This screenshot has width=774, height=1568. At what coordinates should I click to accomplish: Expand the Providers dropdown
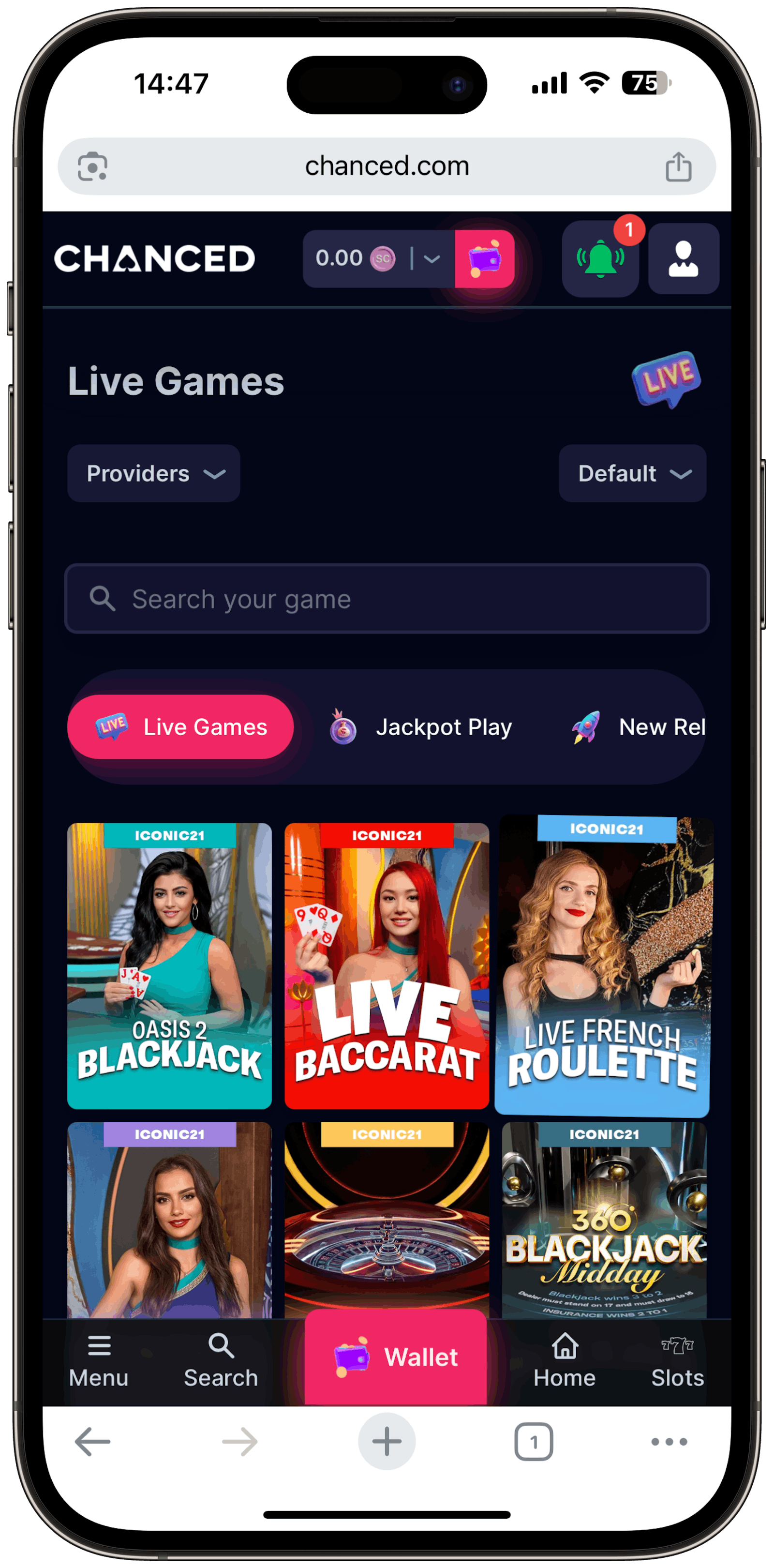point(153,474)
